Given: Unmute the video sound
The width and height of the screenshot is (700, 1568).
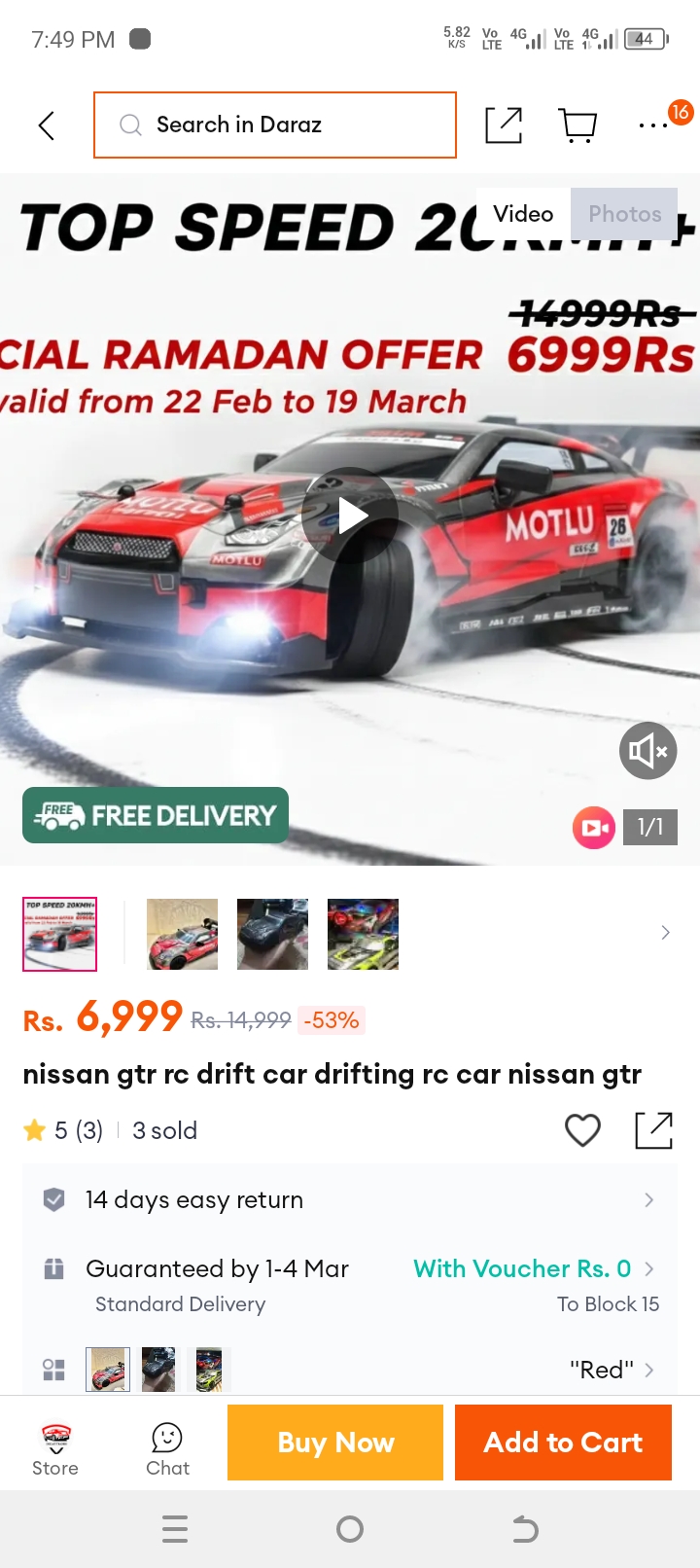Looking at the screenshot, I should tap(648, 751).
